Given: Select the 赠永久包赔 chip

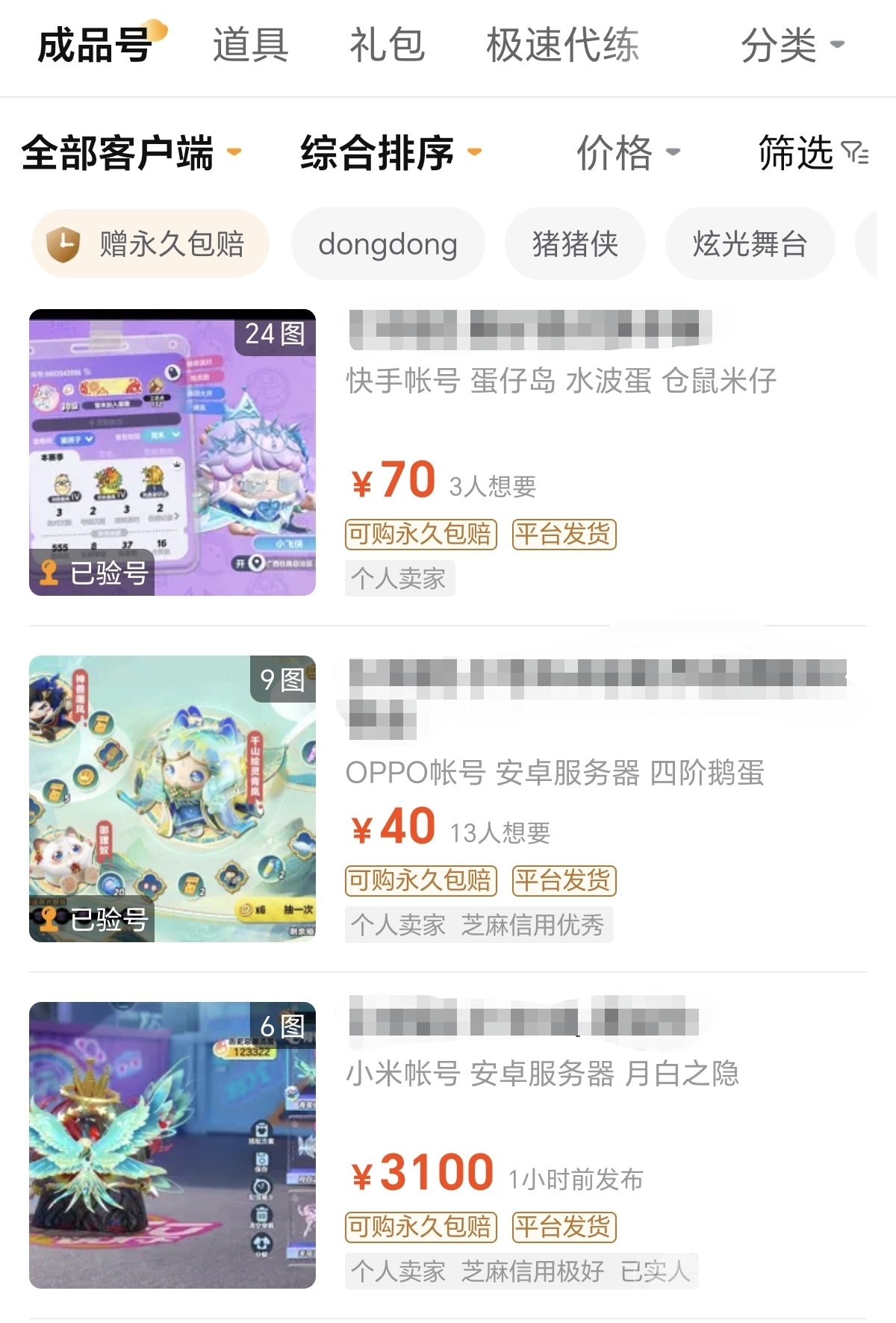Looking at the screenshot, I should 150,244.
